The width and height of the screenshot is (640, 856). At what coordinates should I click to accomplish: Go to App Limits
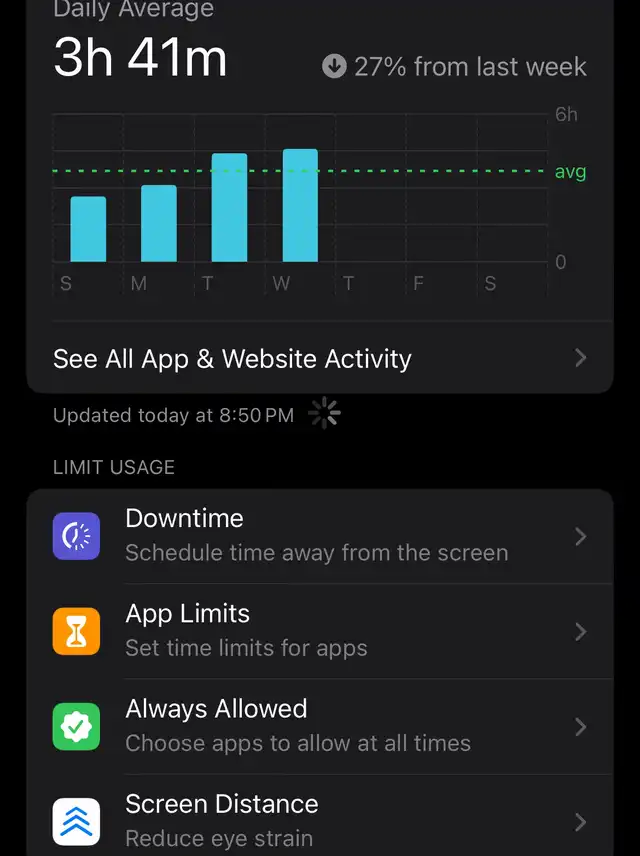[x=318, y=631]
